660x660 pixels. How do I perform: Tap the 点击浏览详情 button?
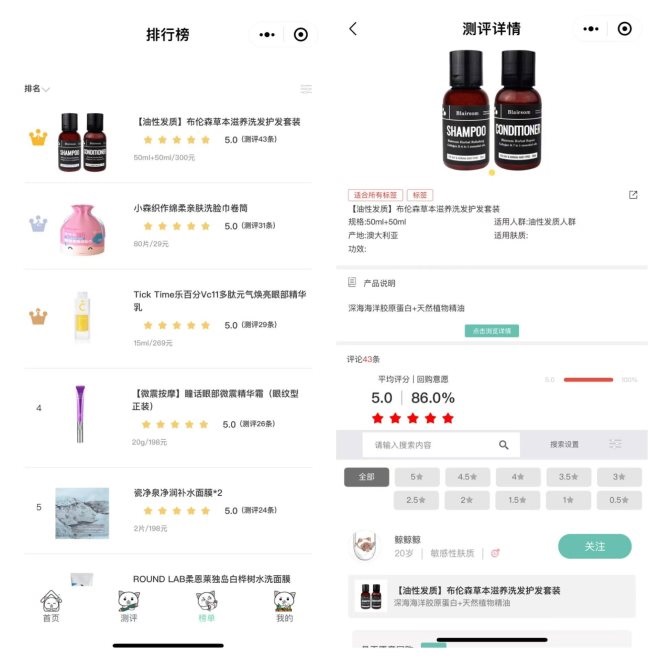tap(491, 330)
